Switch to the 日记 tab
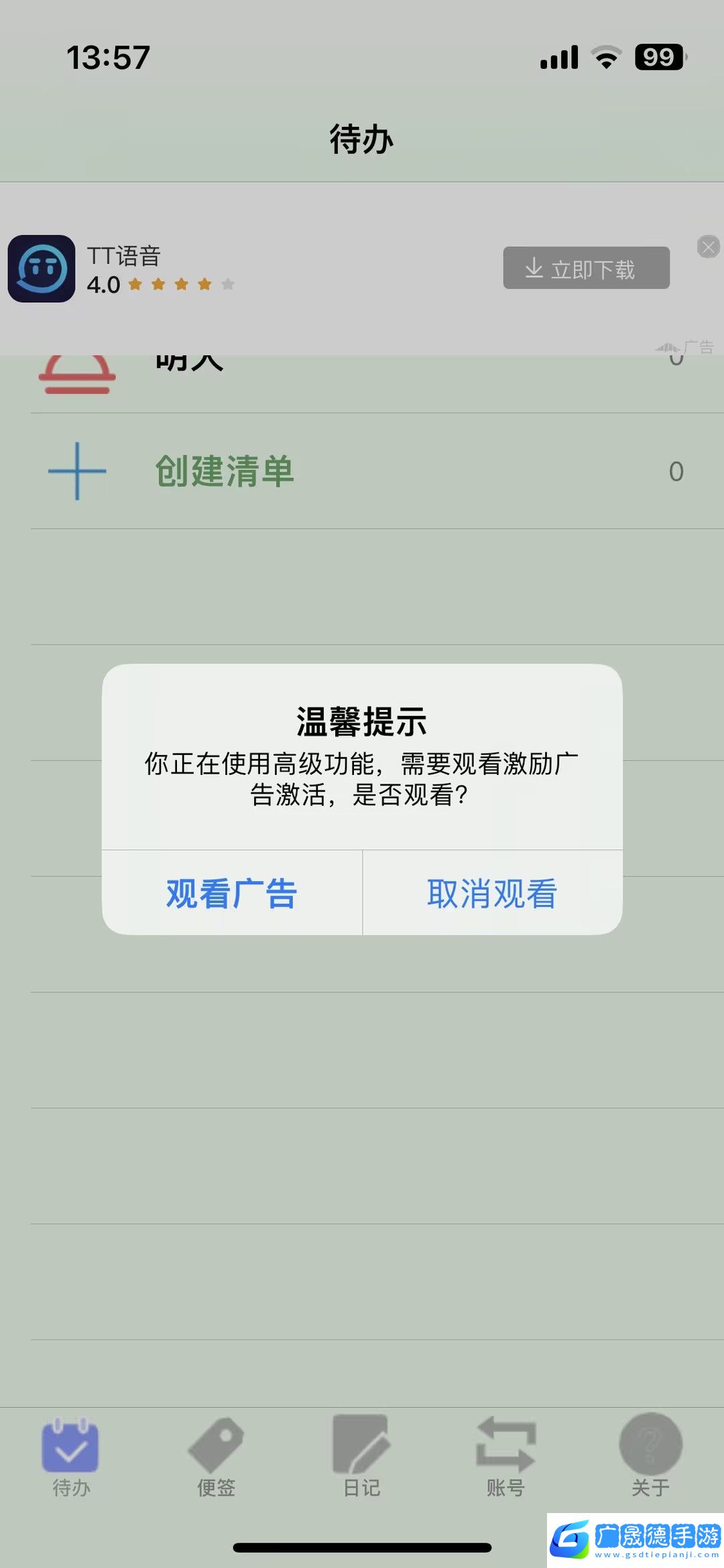Image resolution: width=724 pixels, height=1568 pixels. 361,1456
